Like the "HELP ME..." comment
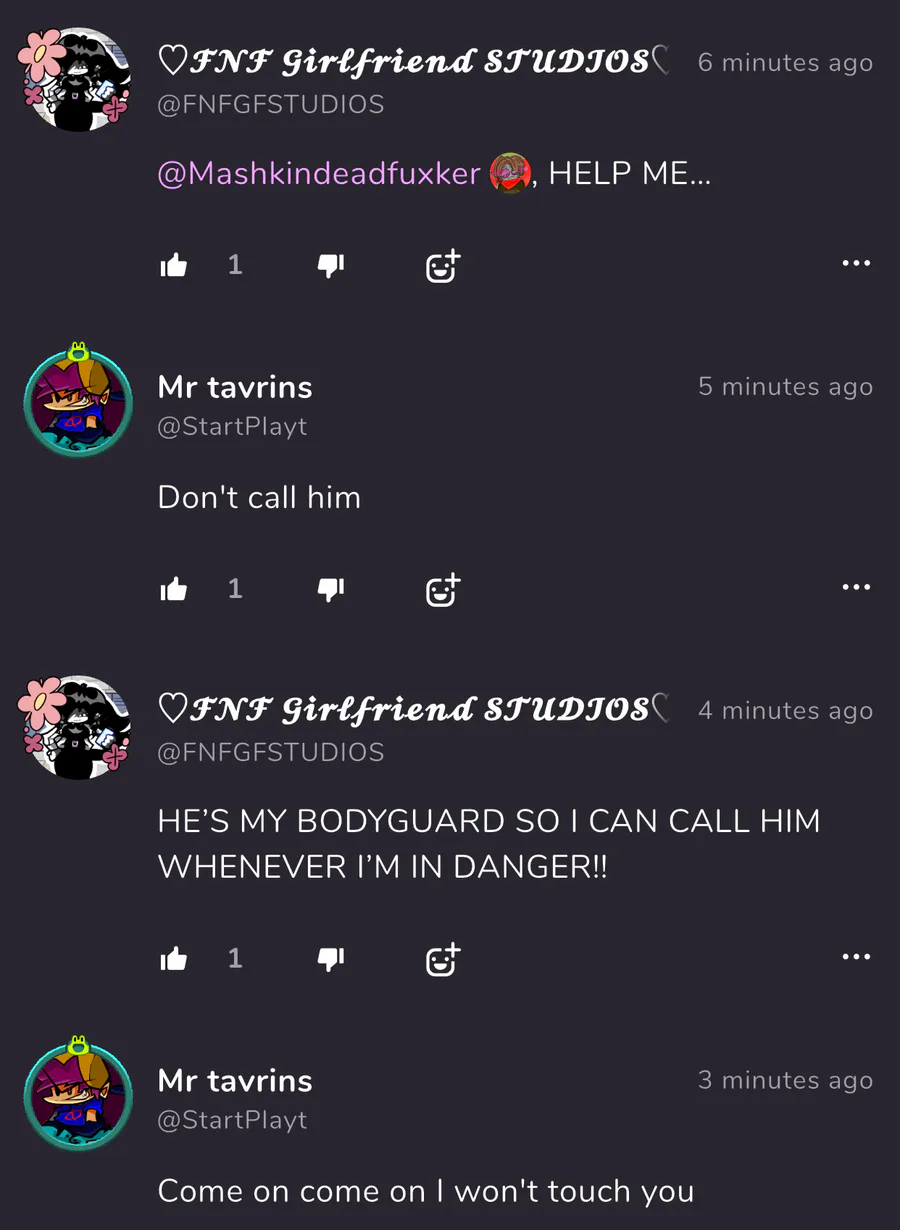 coord(174,265)
